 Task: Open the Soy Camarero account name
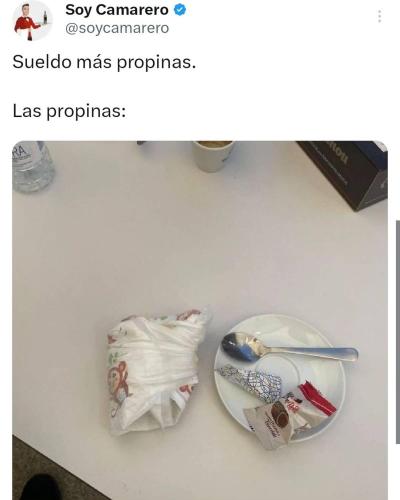click(x=117, y=10)
